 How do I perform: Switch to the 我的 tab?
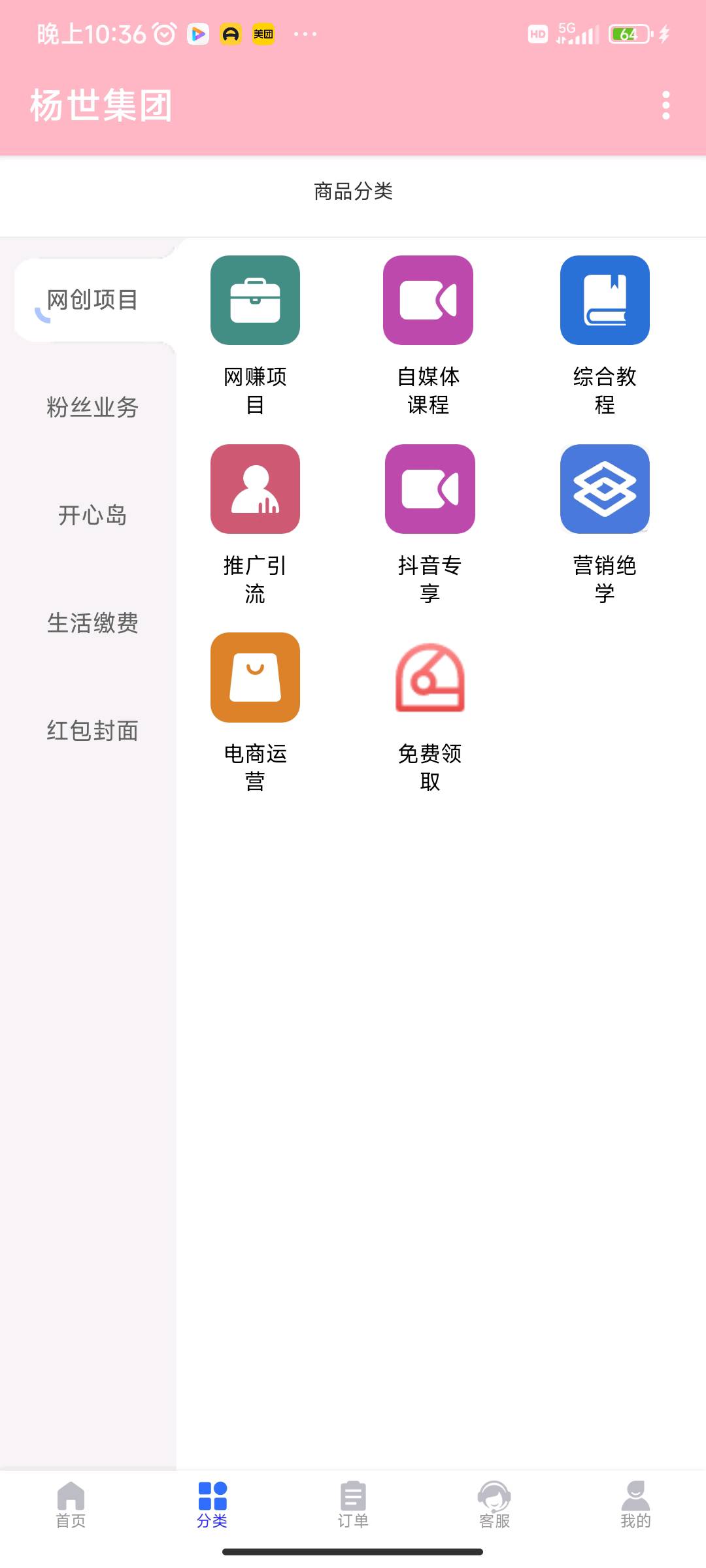pos(635,1505)
